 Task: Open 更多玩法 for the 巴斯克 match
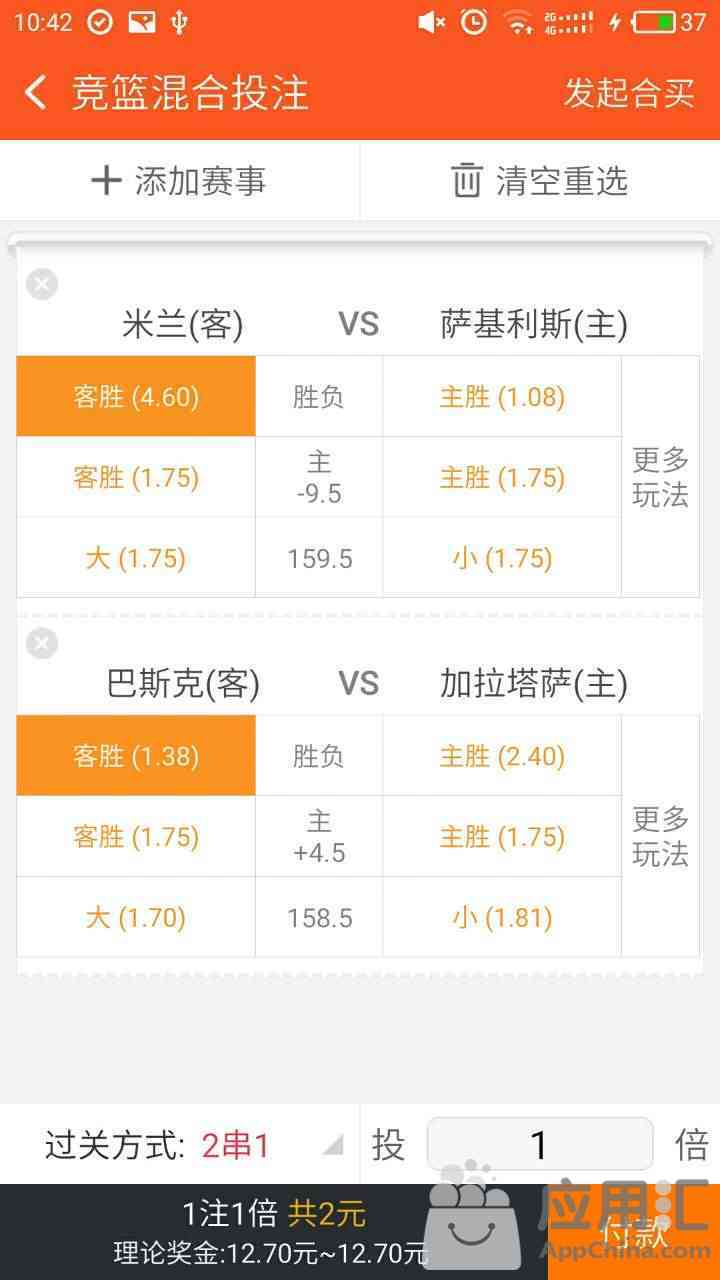(661, 836)
